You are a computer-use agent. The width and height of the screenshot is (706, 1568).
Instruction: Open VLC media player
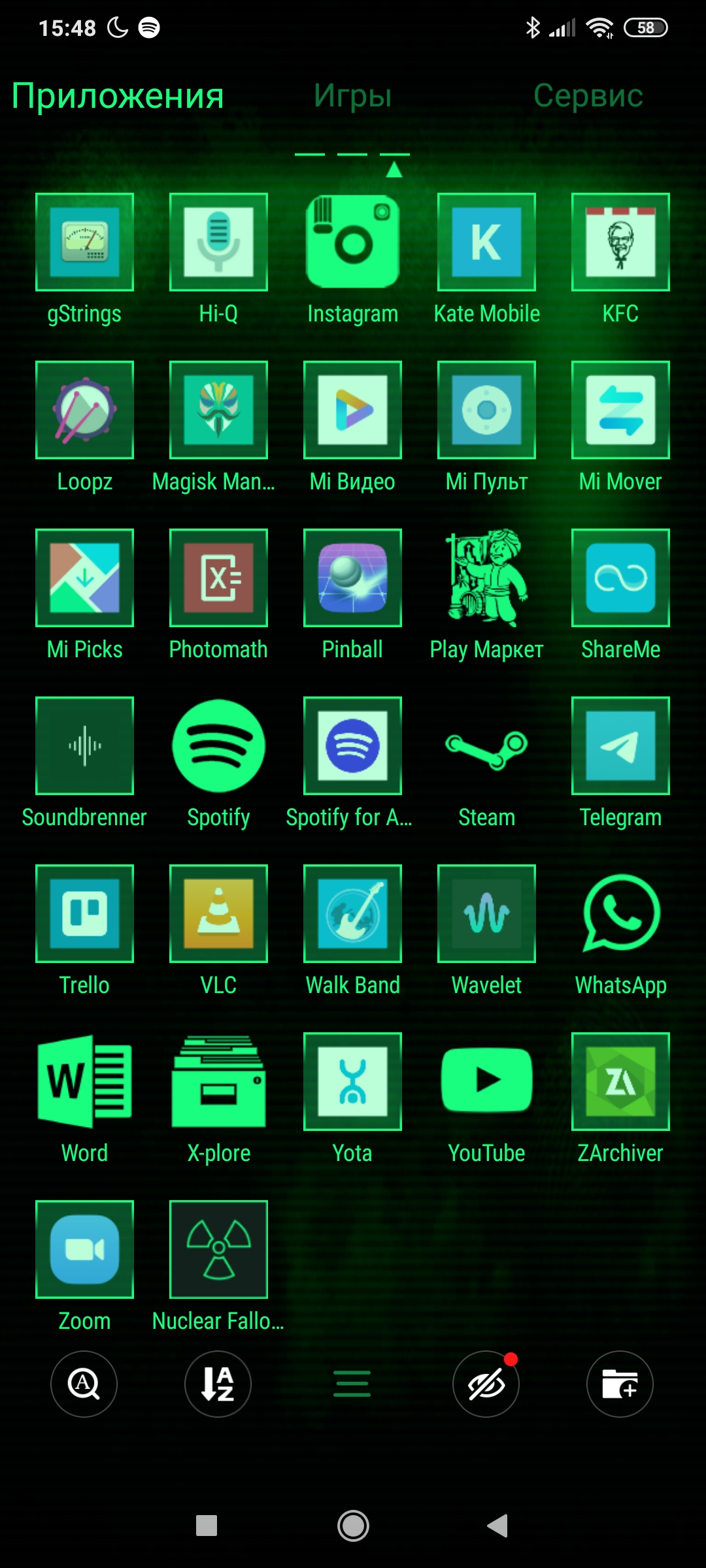click(x=218, y=913)
